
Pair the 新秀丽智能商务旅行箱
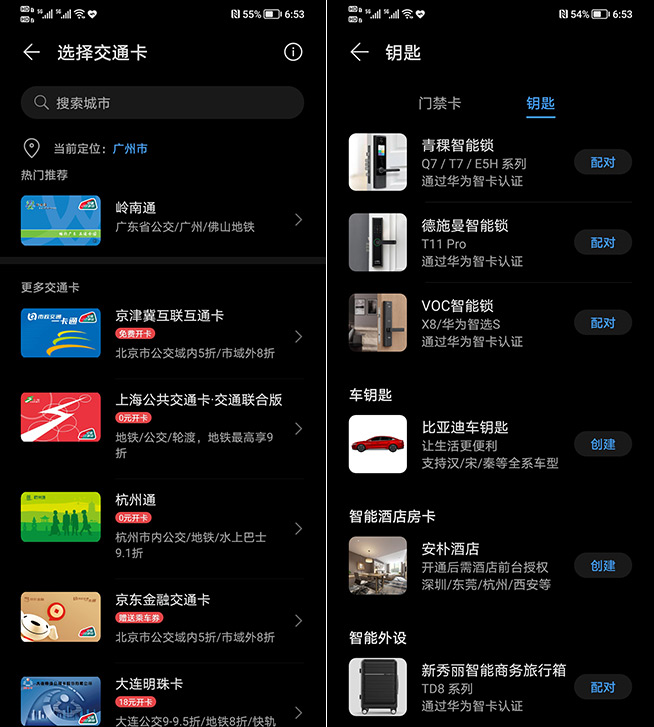pos(602,687)
